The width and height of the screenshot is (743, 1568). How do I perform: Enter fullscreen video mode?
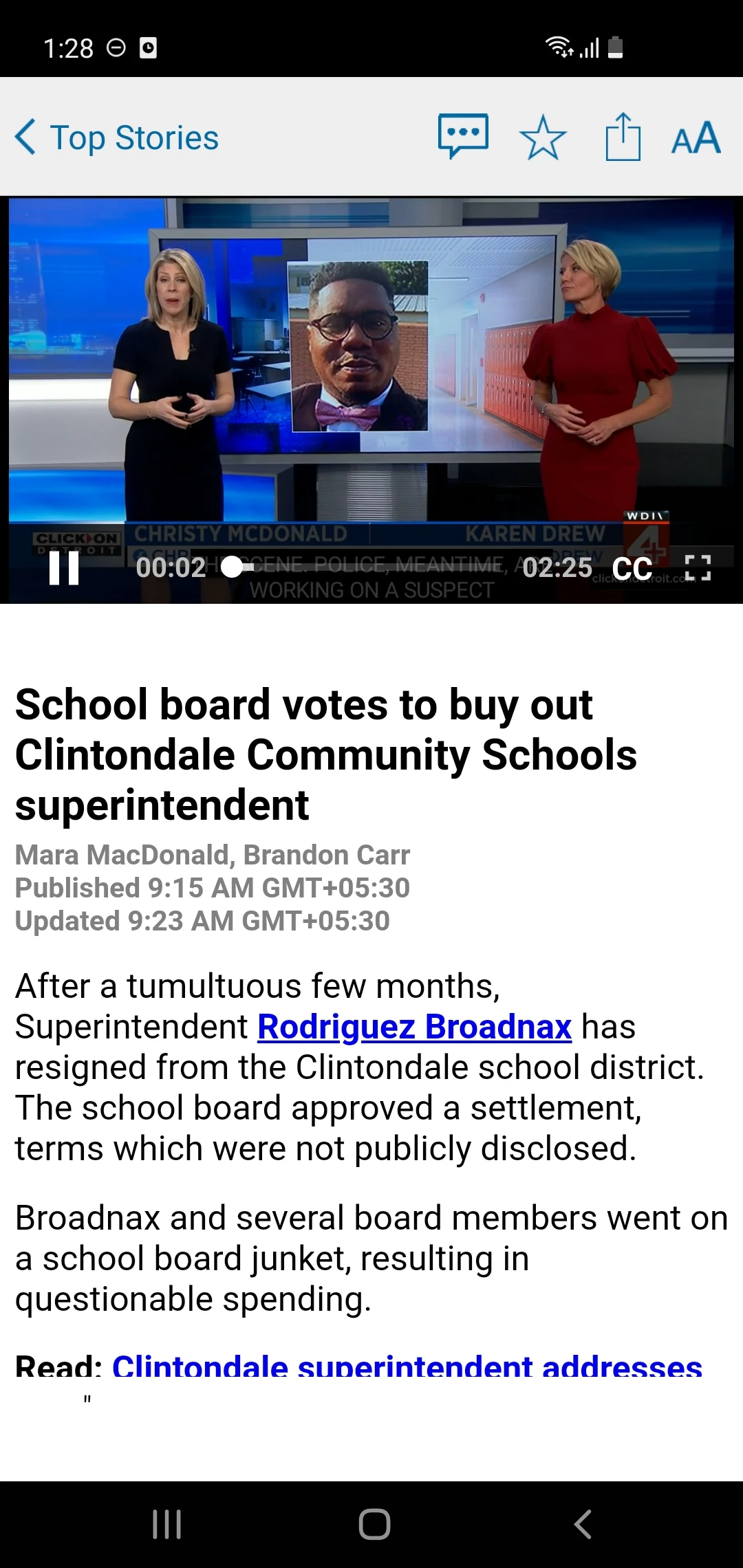pos(698,569)
